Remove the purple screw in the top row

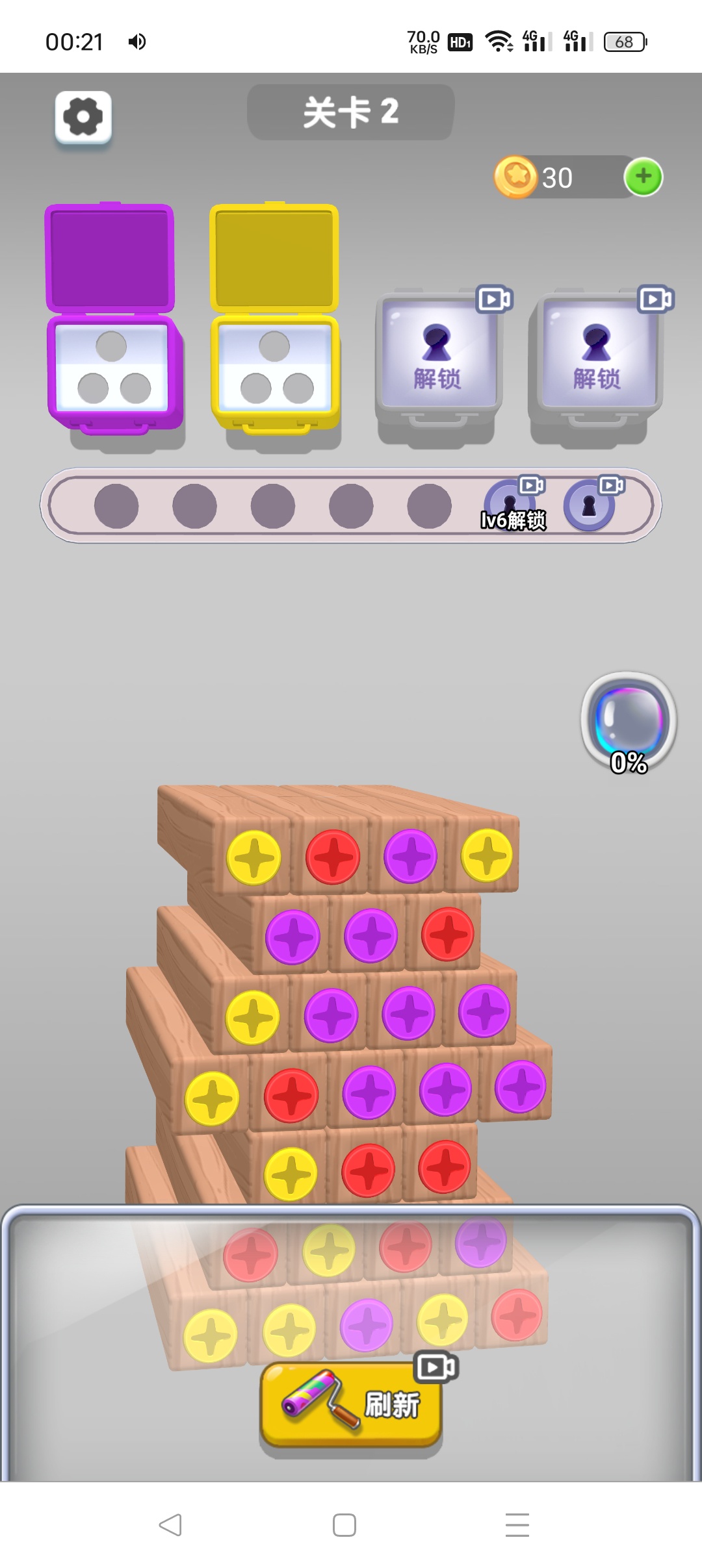point(410,856)
